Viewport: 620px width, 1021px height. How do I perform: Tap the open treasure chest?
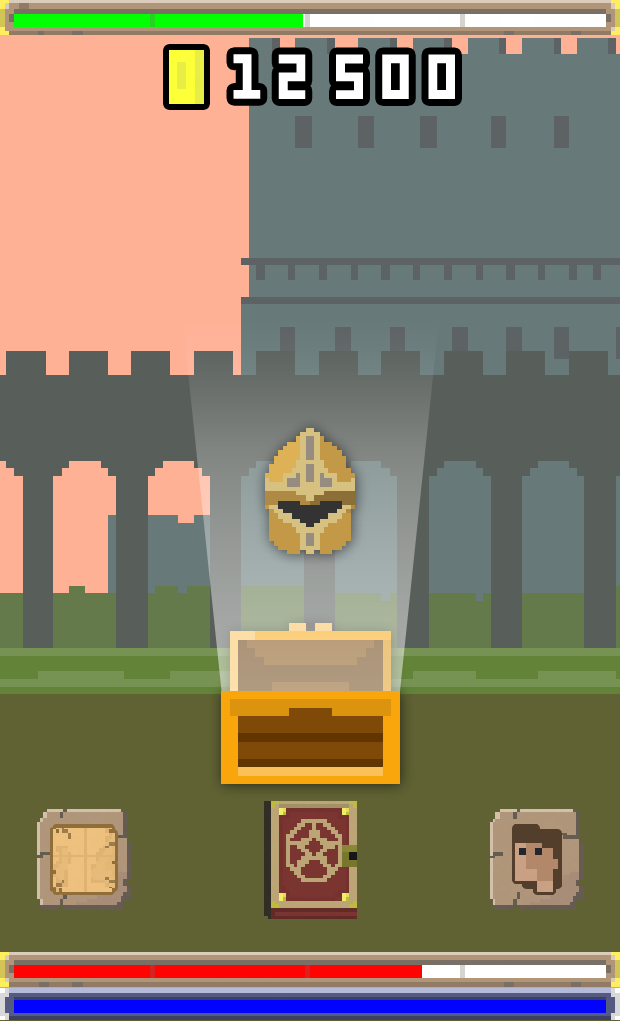311,703
